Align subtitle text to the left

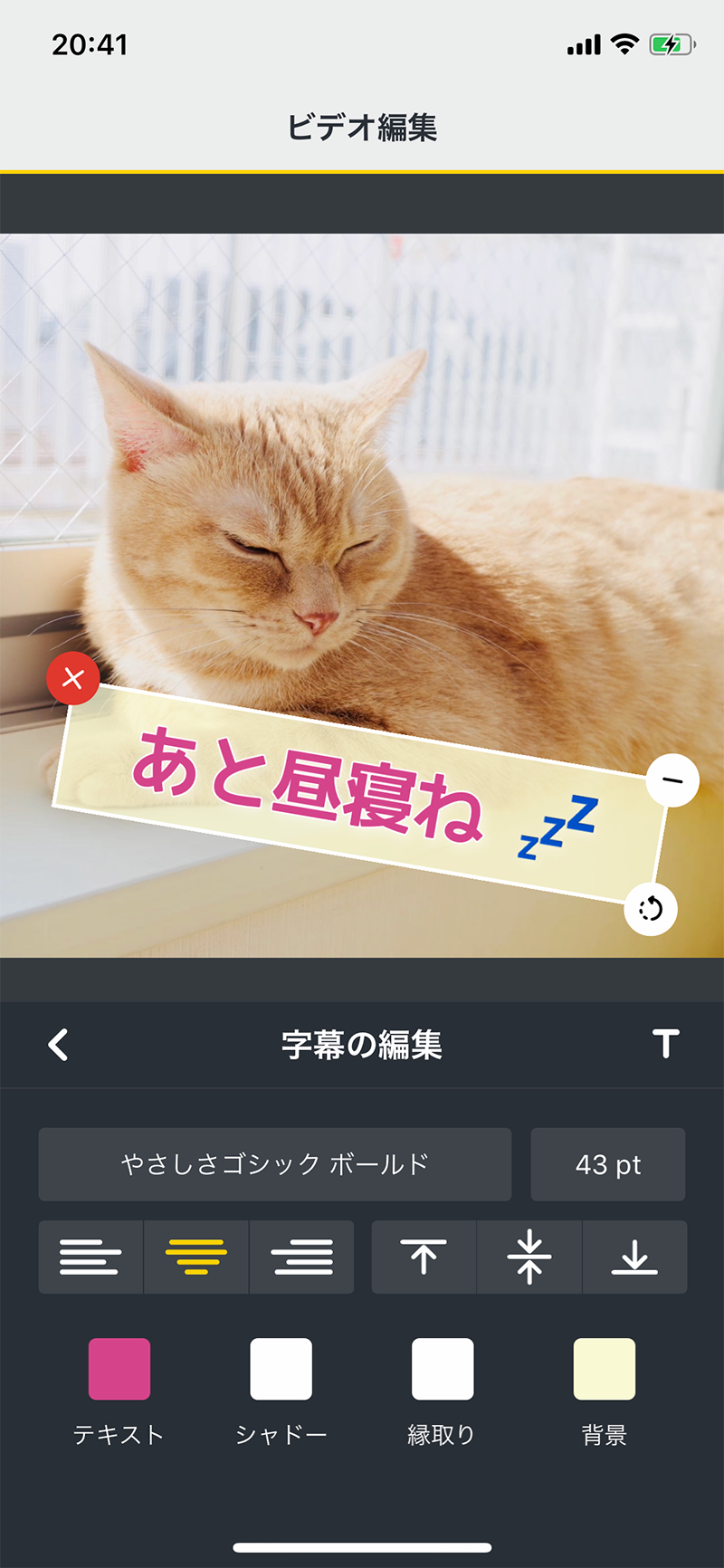[90, 1257]
